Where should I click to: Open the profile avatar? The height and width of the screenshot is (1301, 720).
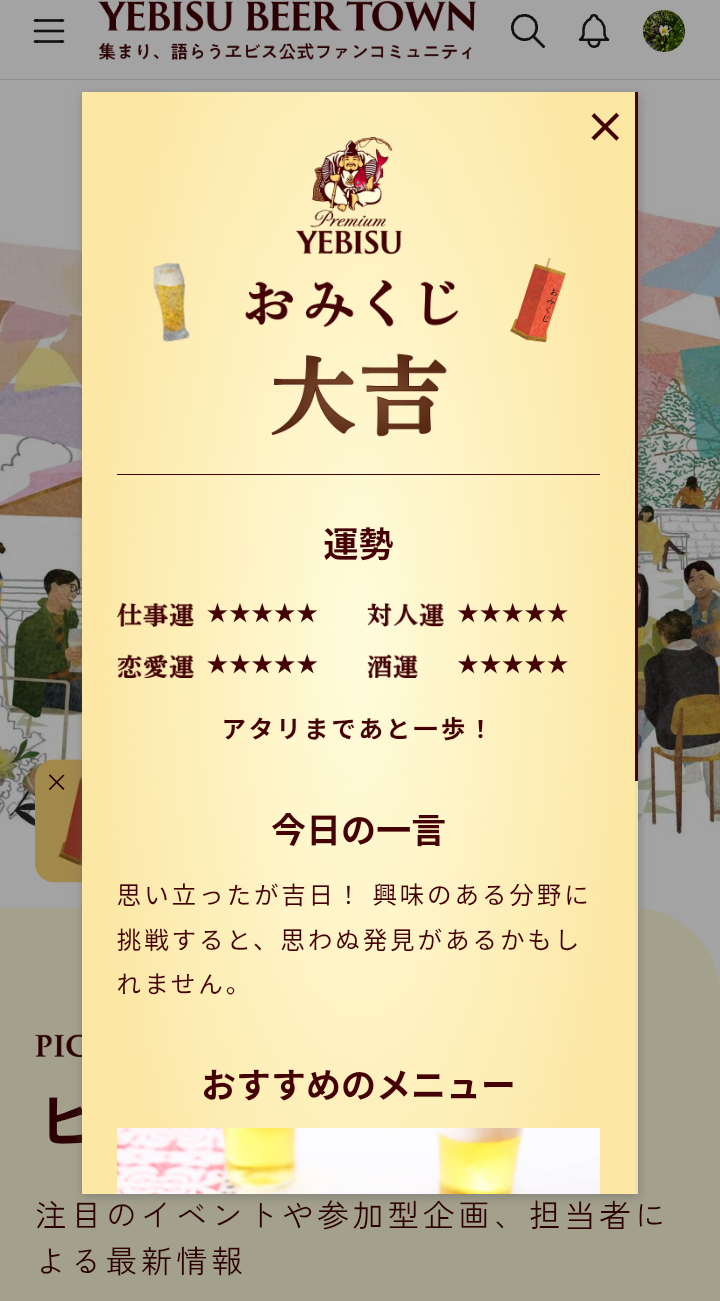pos(664,31)
